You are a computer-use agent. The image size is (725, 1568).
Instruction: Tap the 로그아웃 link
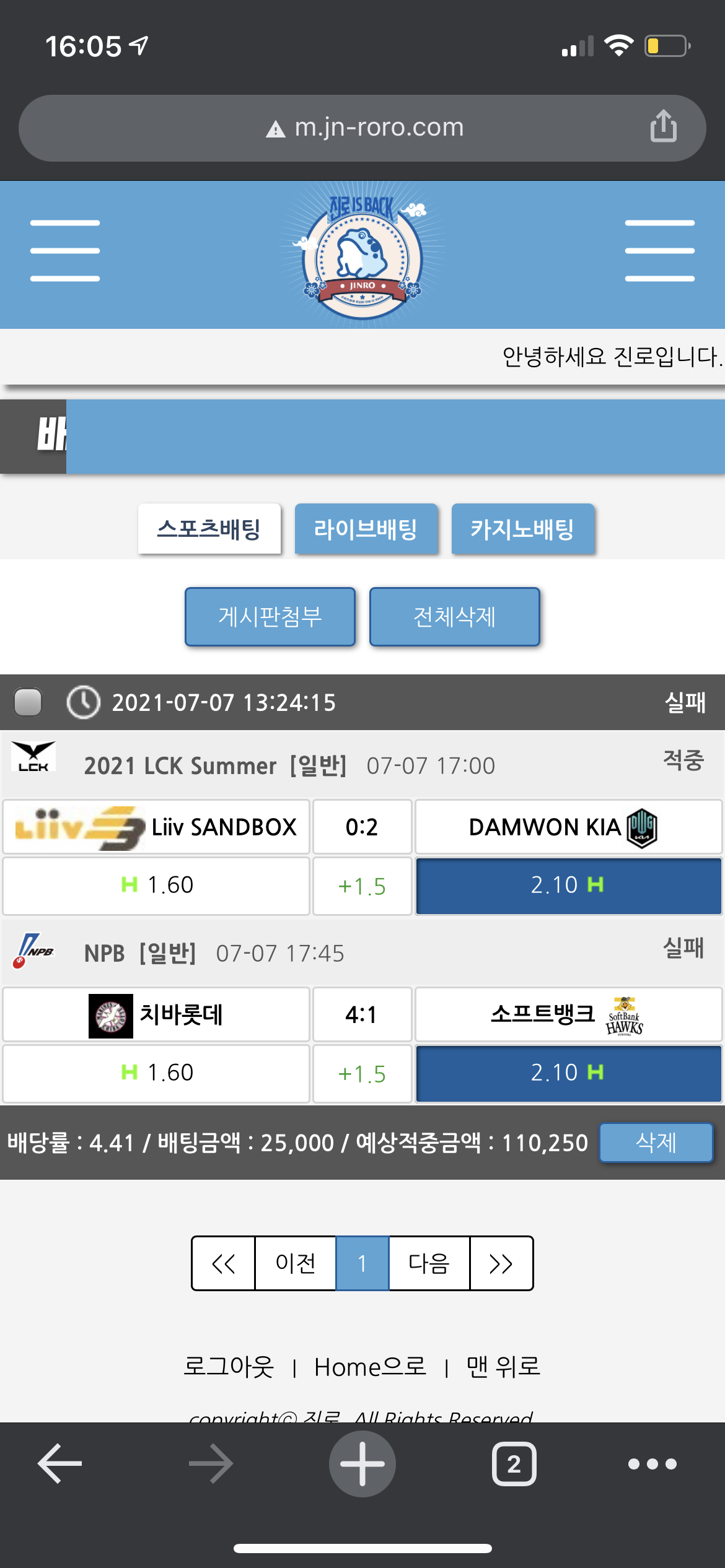click(229, 1367)
